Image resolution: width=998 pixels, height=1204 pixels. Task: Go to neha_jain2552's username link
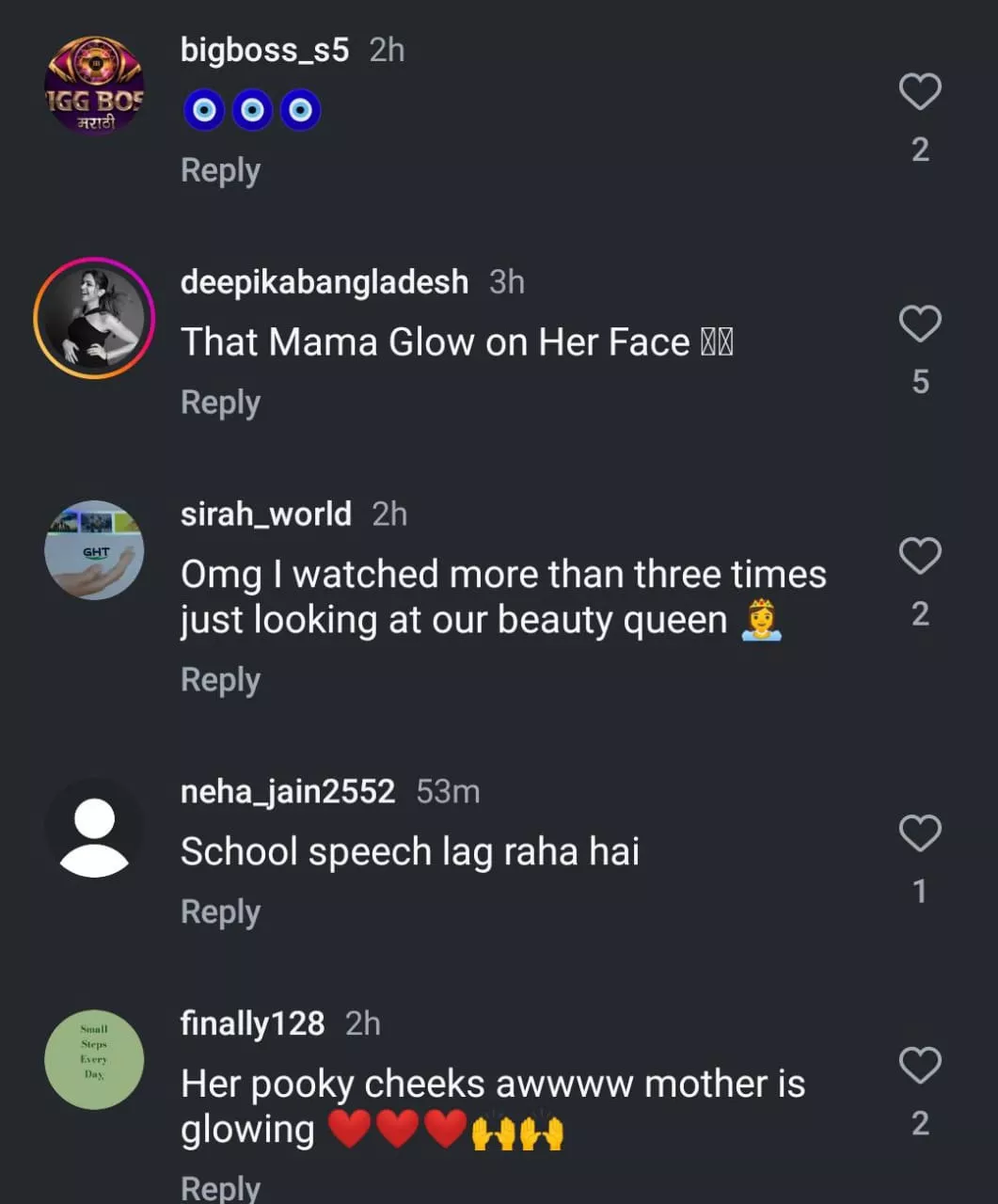(x=288, y=792)
